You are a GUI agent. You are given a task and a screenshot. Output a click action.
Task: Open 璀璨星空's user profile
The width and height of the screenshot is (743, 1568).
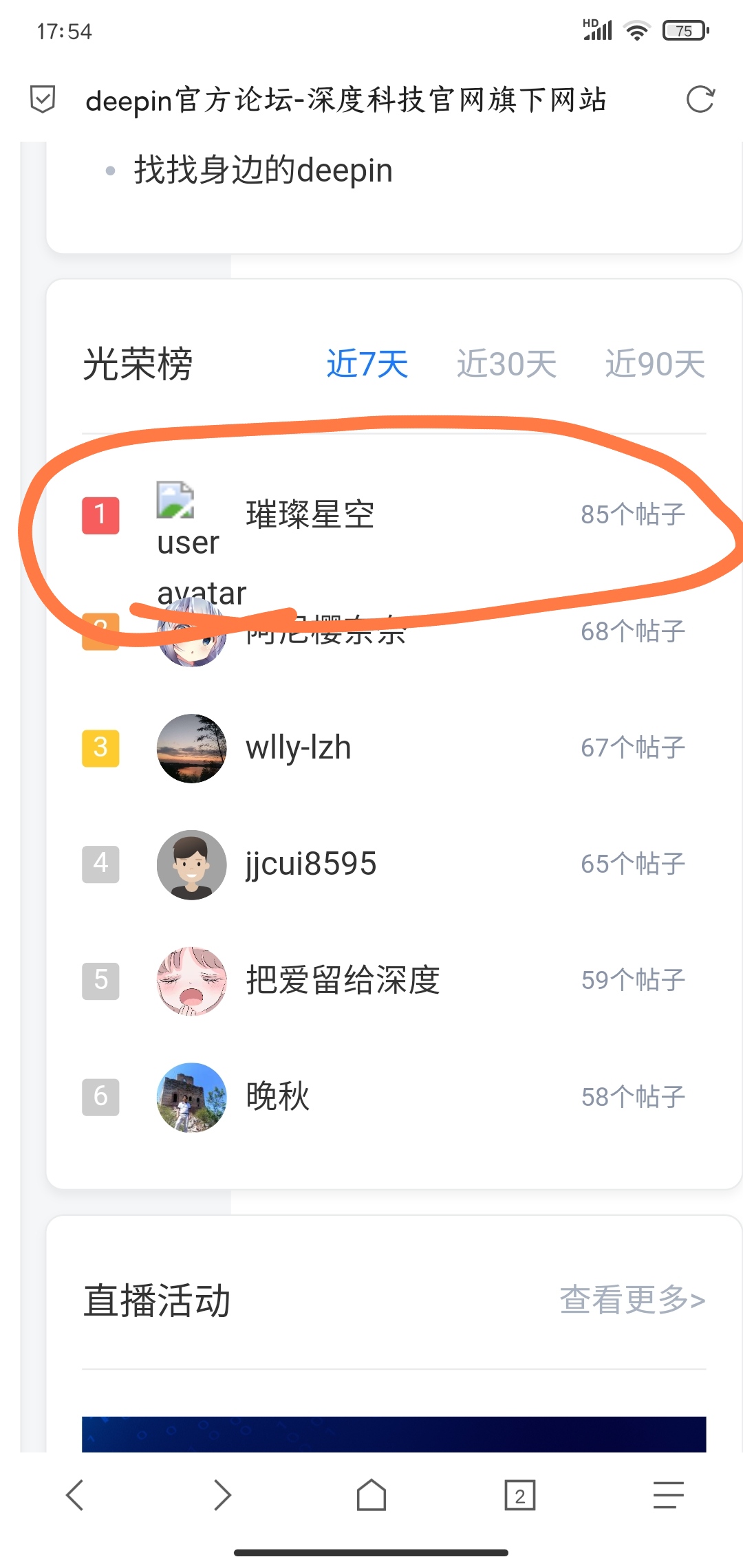310,514
